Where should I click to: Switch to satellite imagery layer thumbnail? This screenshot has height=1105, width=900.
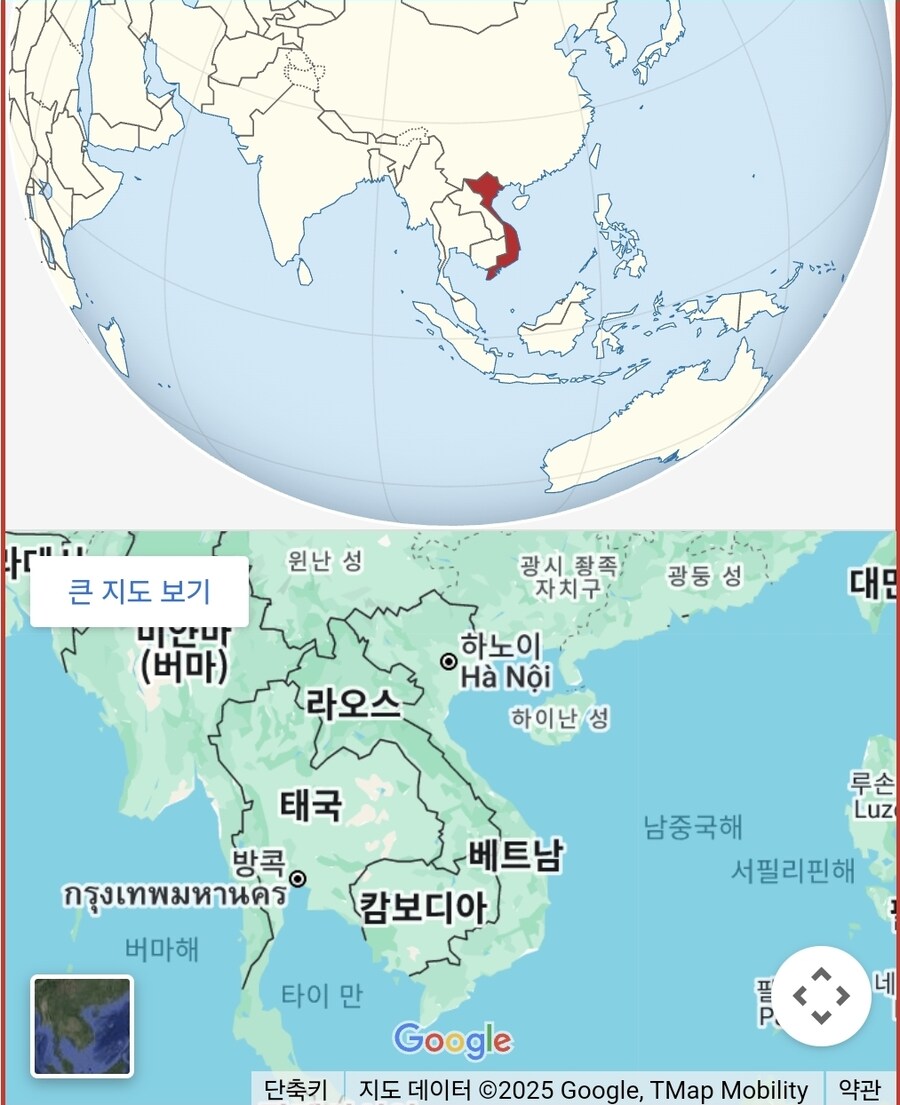tap(82, 1026)
